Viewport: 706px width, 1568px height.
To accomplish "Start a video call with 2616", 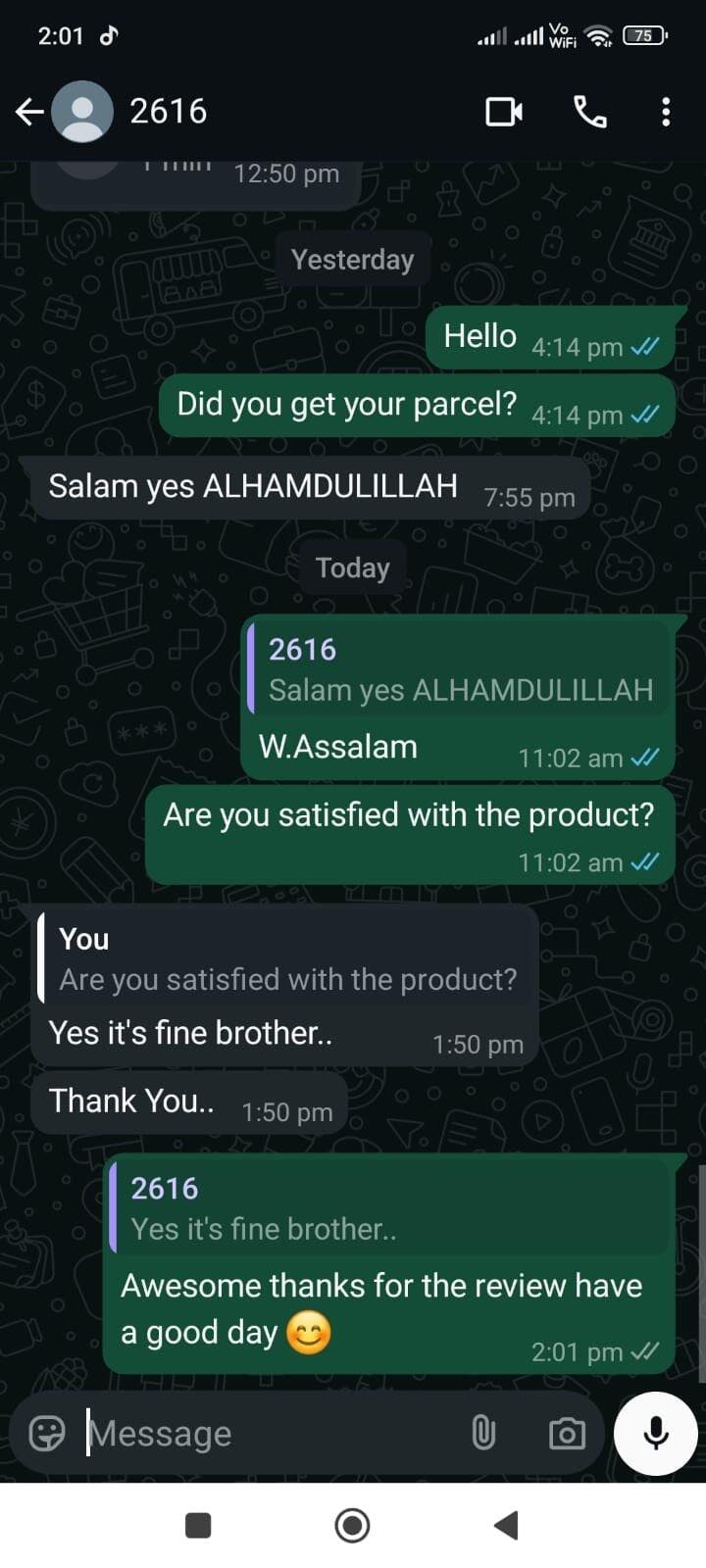I will 504,112.
